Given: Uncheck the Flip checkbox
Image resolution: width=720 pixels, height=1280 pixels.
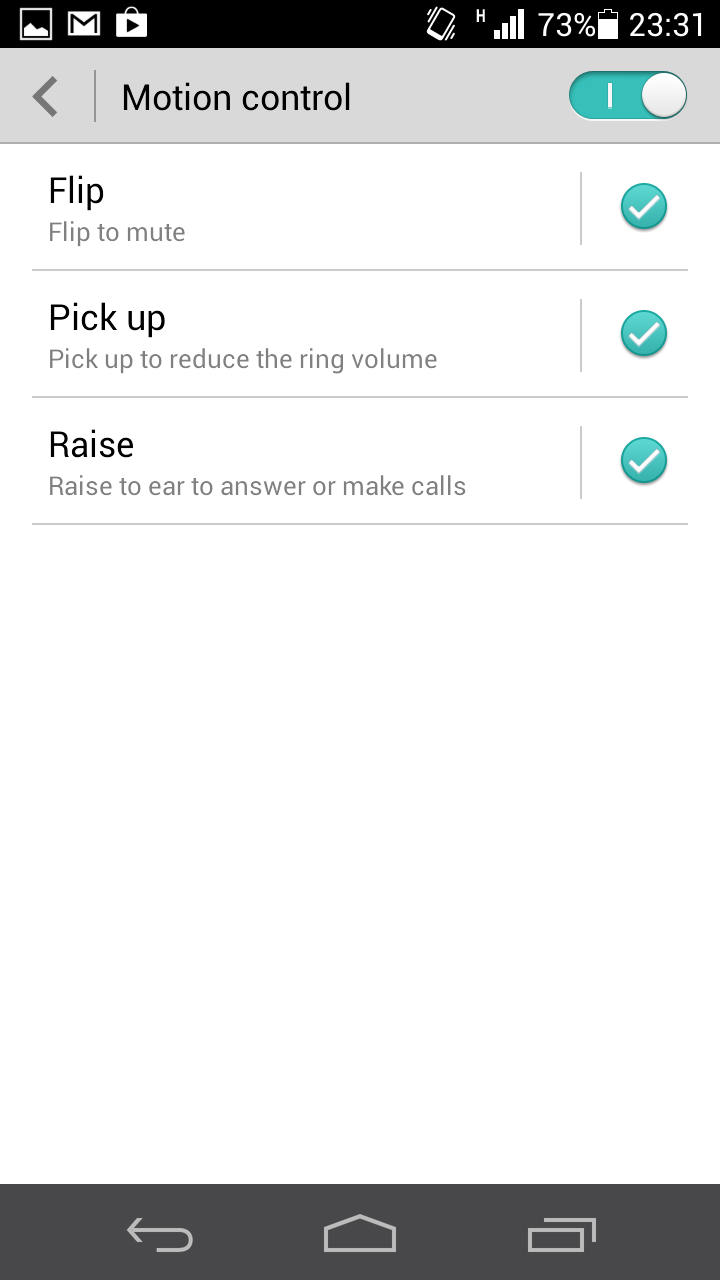Looking at the screenshot, I should click(643, 208).
